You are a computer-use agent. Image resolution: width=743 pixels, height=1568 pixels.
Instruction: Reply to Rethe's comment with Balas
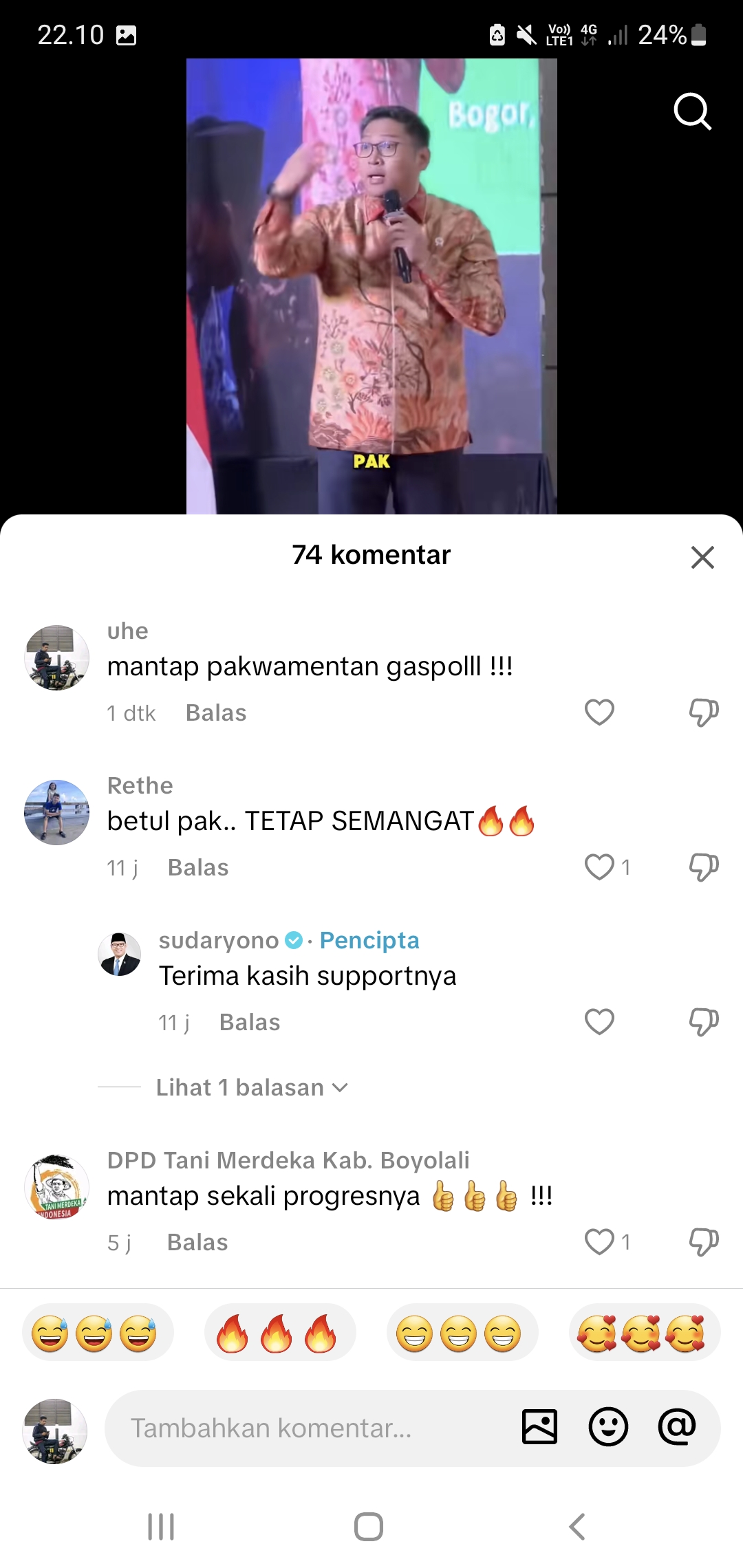pos(198,868)
